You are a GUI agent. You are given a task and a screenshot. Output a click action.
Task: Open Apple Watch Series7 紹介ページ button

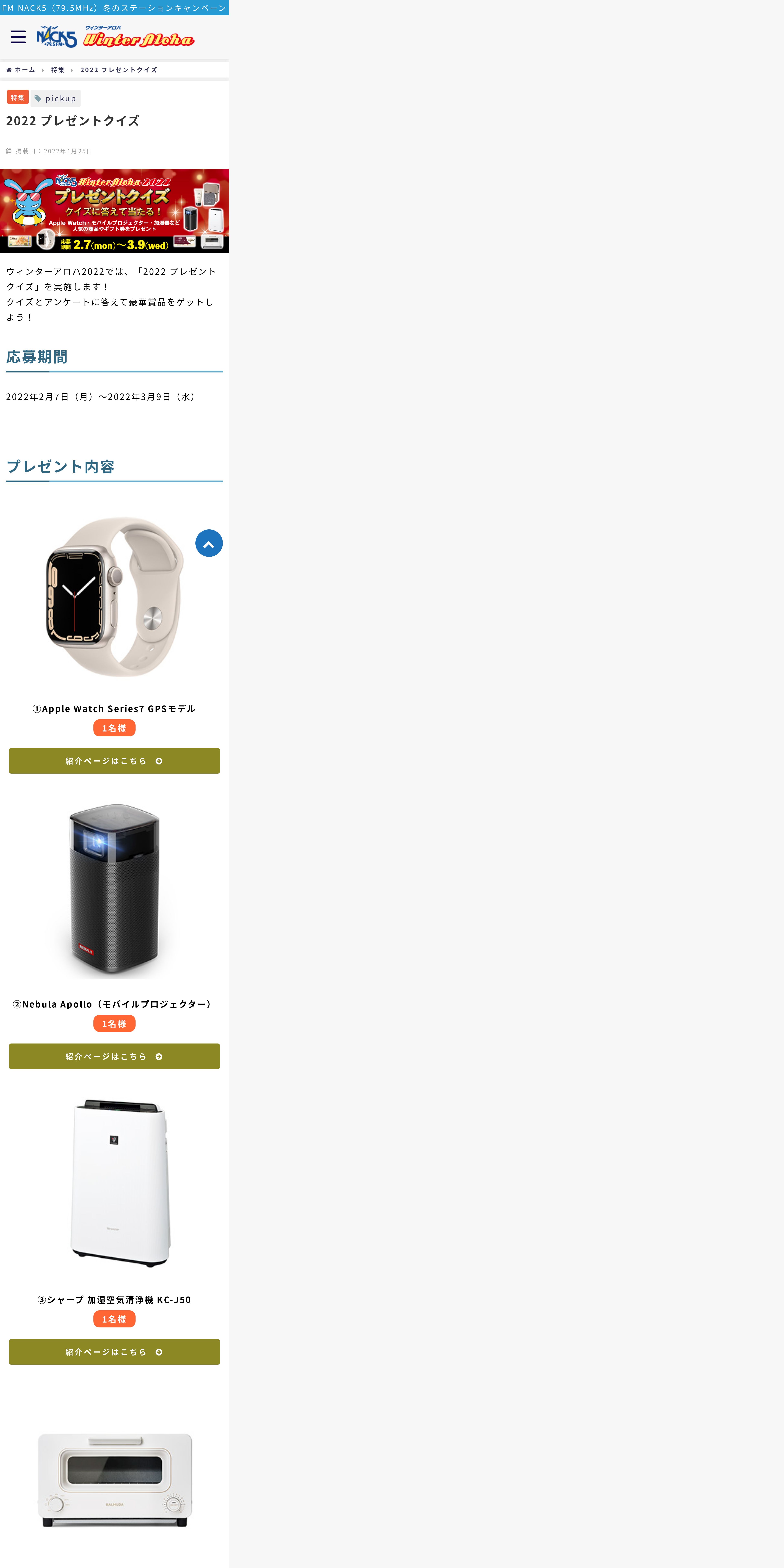click(114, 761)
